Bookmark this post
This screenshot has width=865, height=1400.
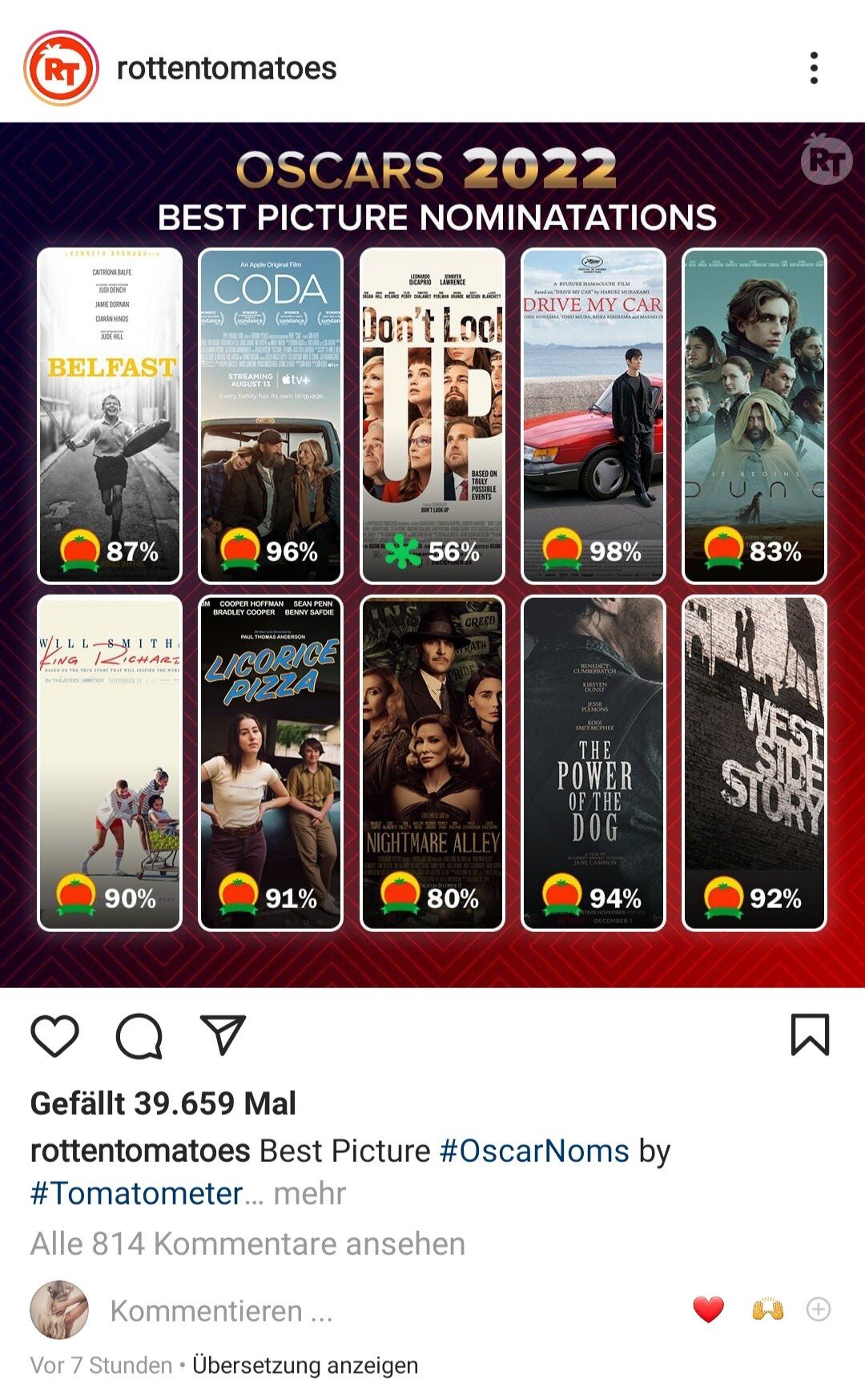(x=811, y=1035)
